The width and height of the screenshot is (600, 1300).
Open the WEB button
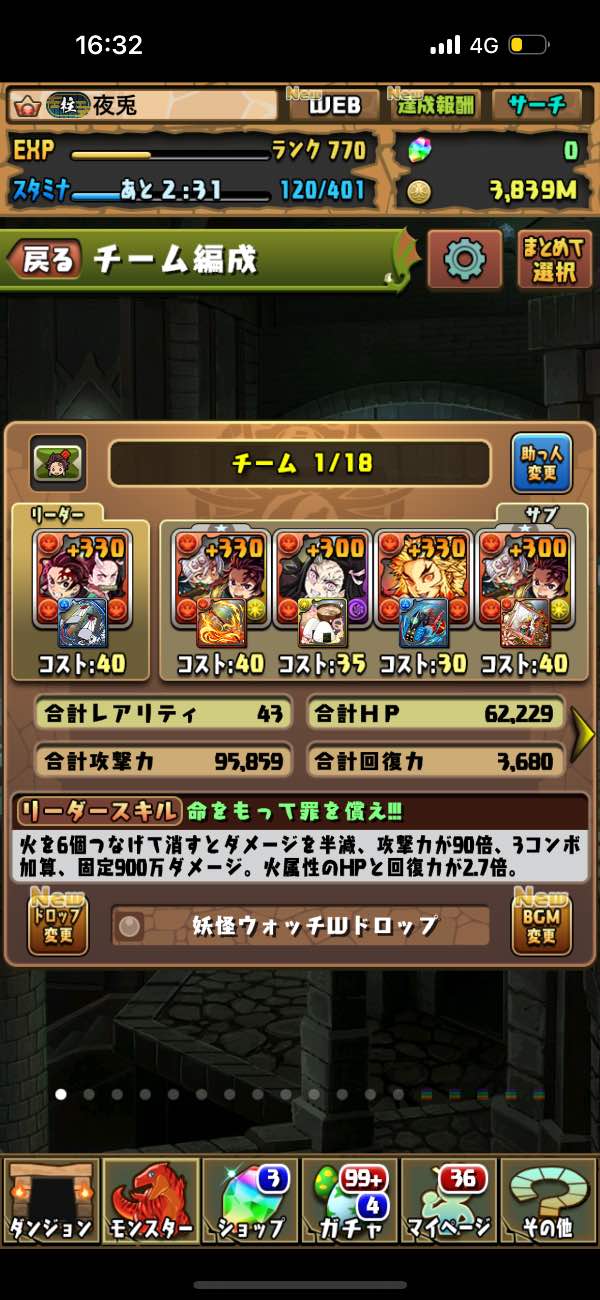(x=333, y=105)
